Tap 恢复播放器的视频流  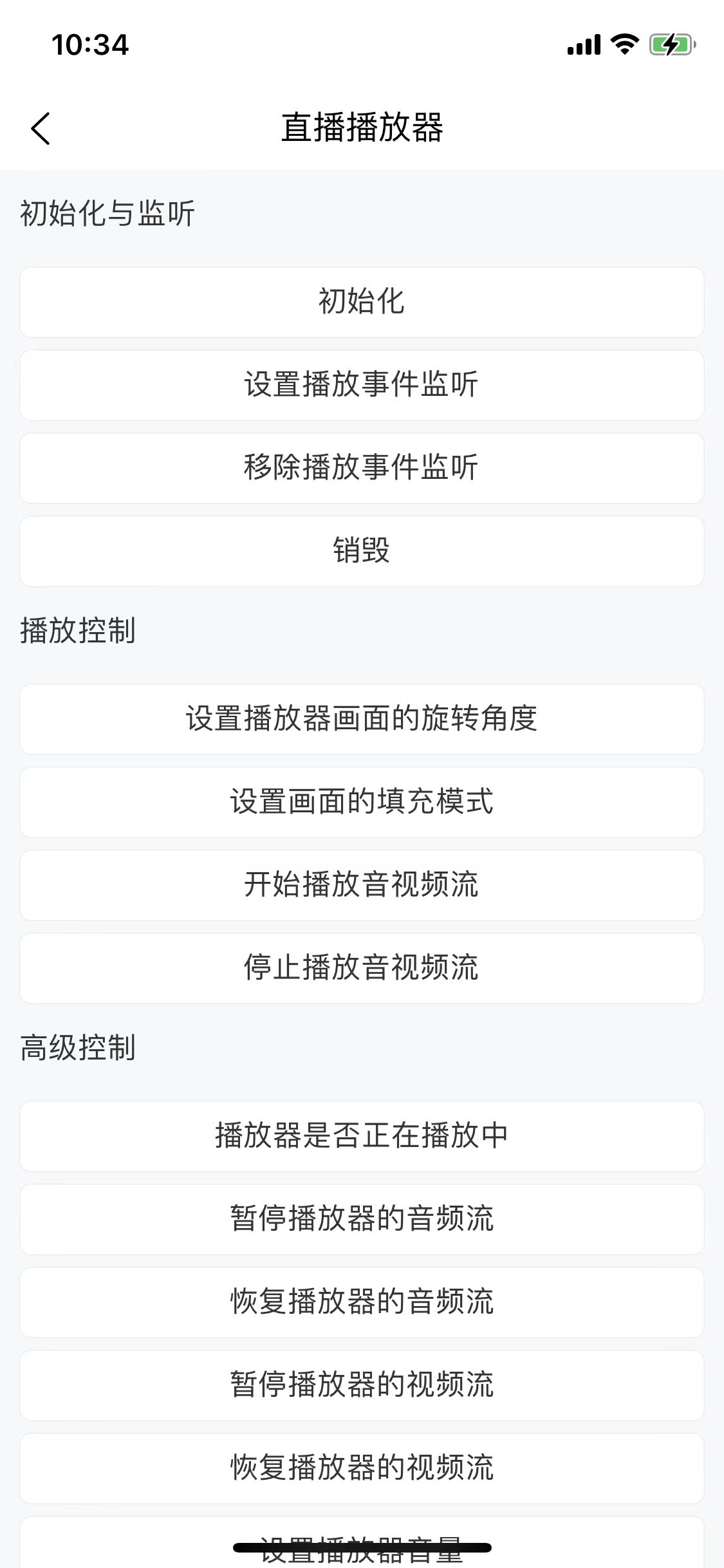pyautogui.click(x=362, y=1468)
